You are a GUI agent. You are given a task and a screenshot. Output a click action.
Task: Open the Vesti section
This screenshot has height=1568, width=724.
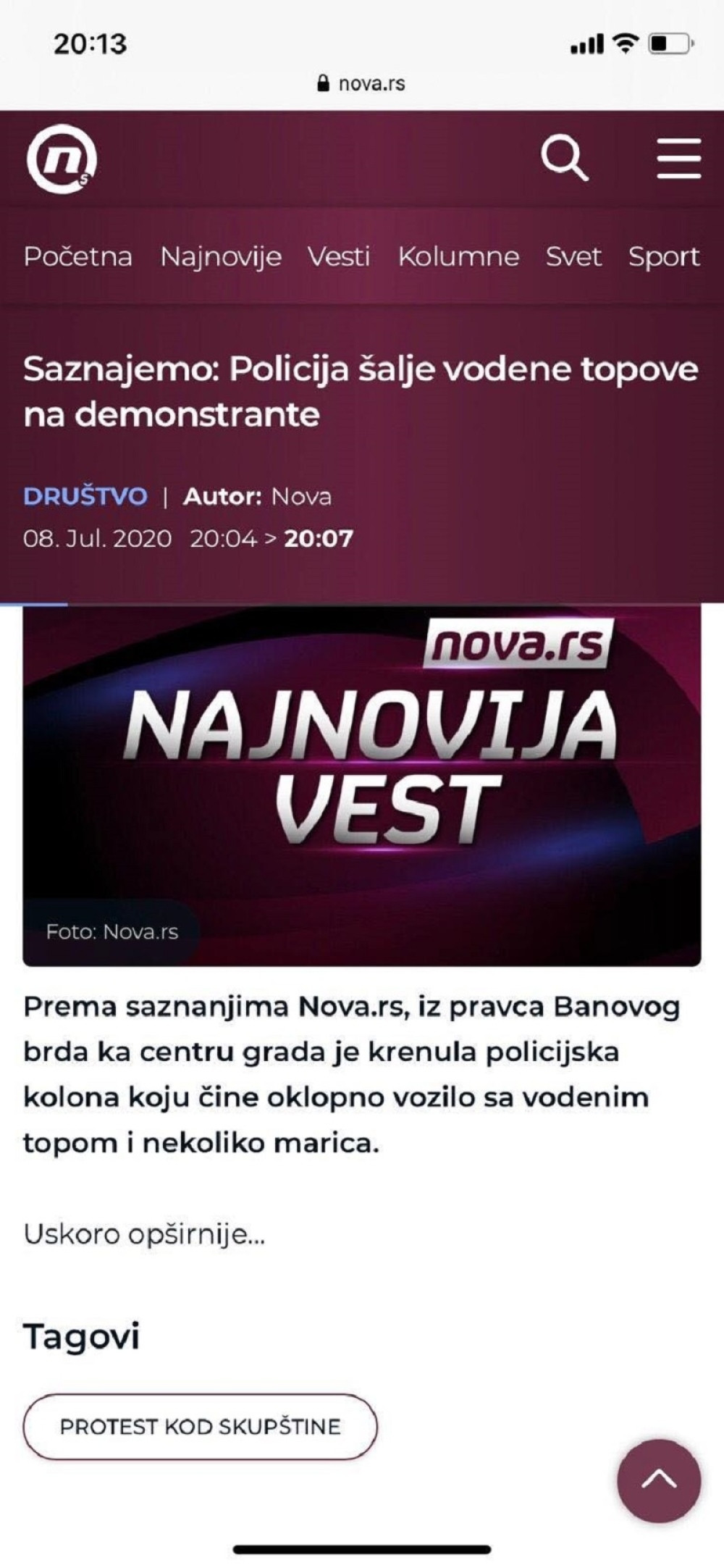[339, 257]
